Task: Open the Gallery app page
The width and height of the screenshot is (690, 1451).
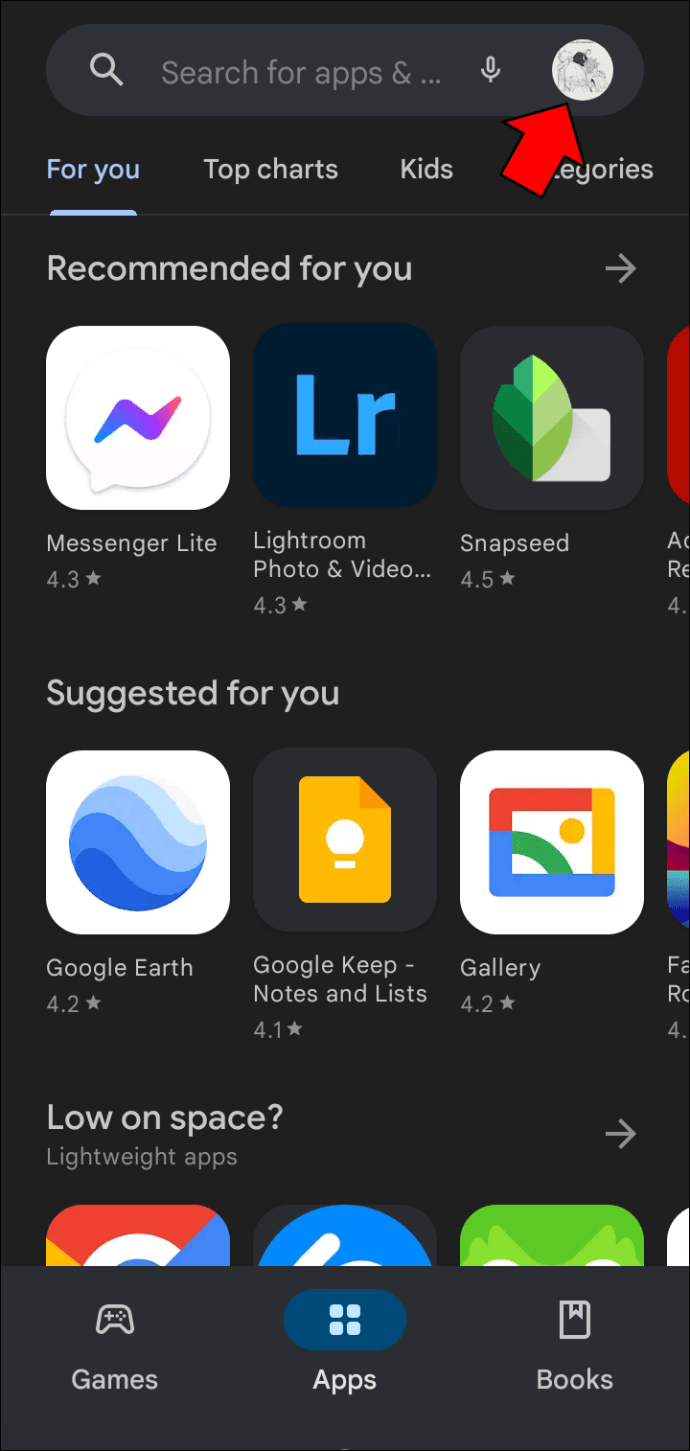Action: [x=551, y=842]
